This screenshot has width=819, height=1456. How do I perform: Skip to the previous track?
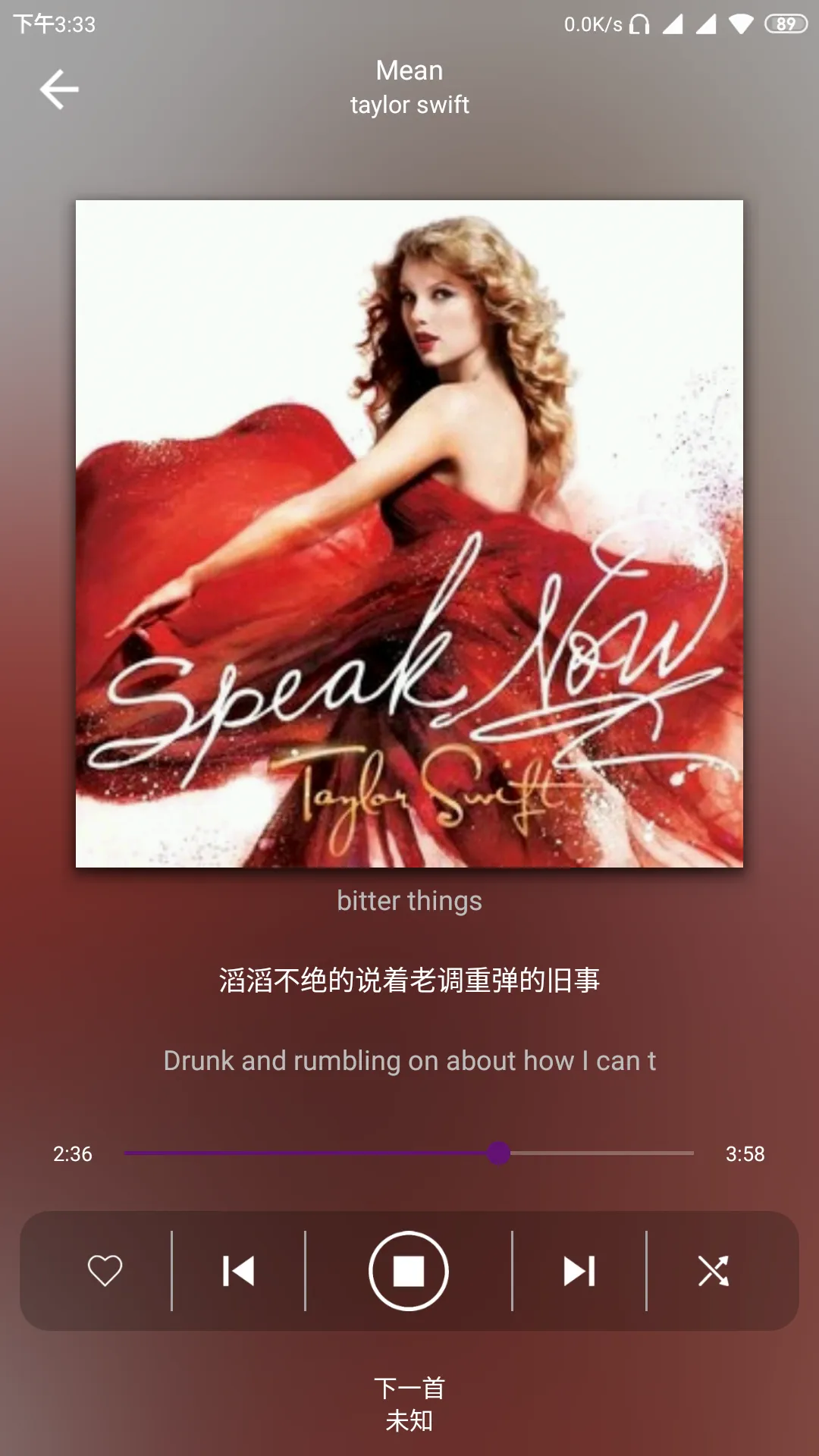pyautogui.click(x=238, y=1271)
